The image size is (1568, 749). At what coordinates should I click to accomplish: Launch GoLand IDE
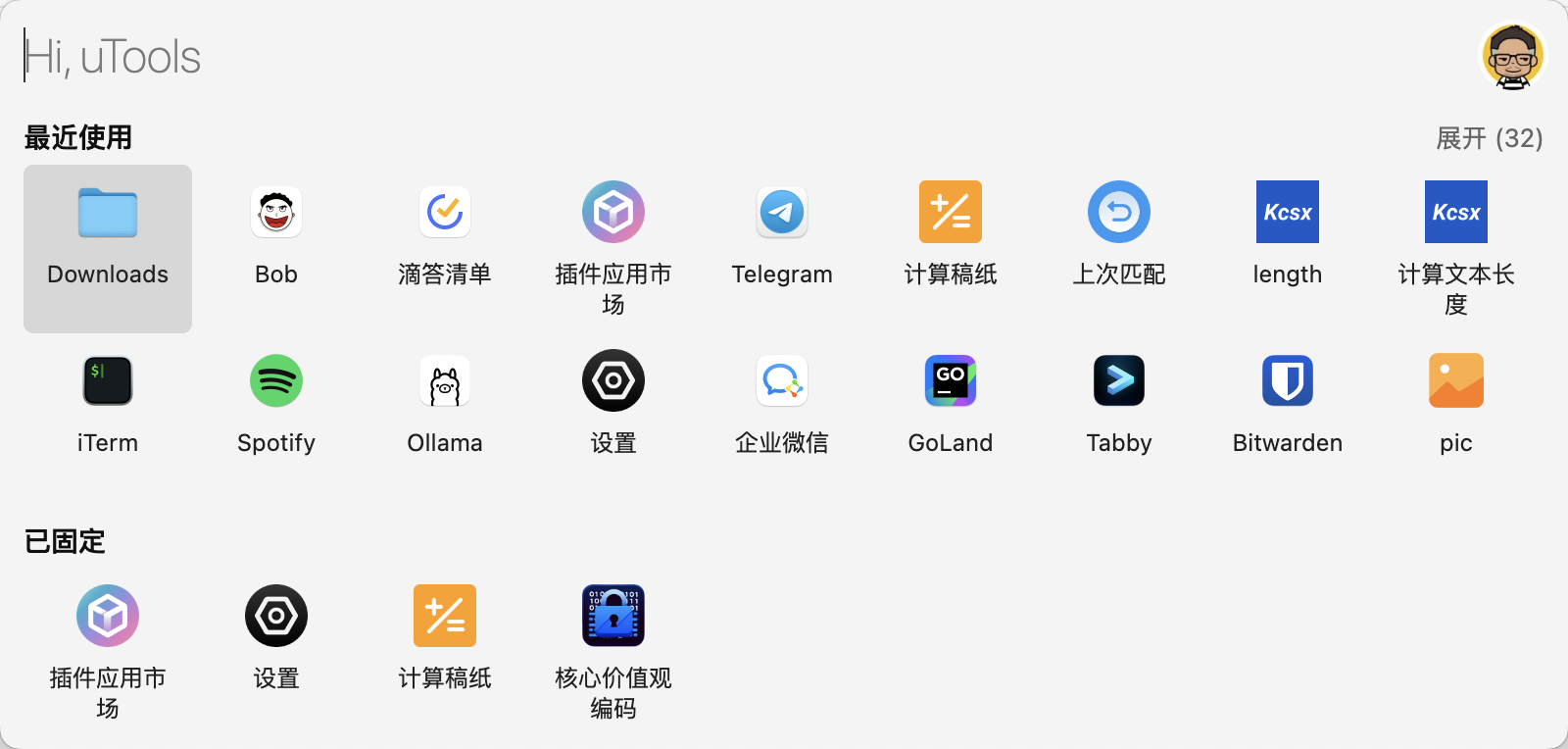point(951,402)
